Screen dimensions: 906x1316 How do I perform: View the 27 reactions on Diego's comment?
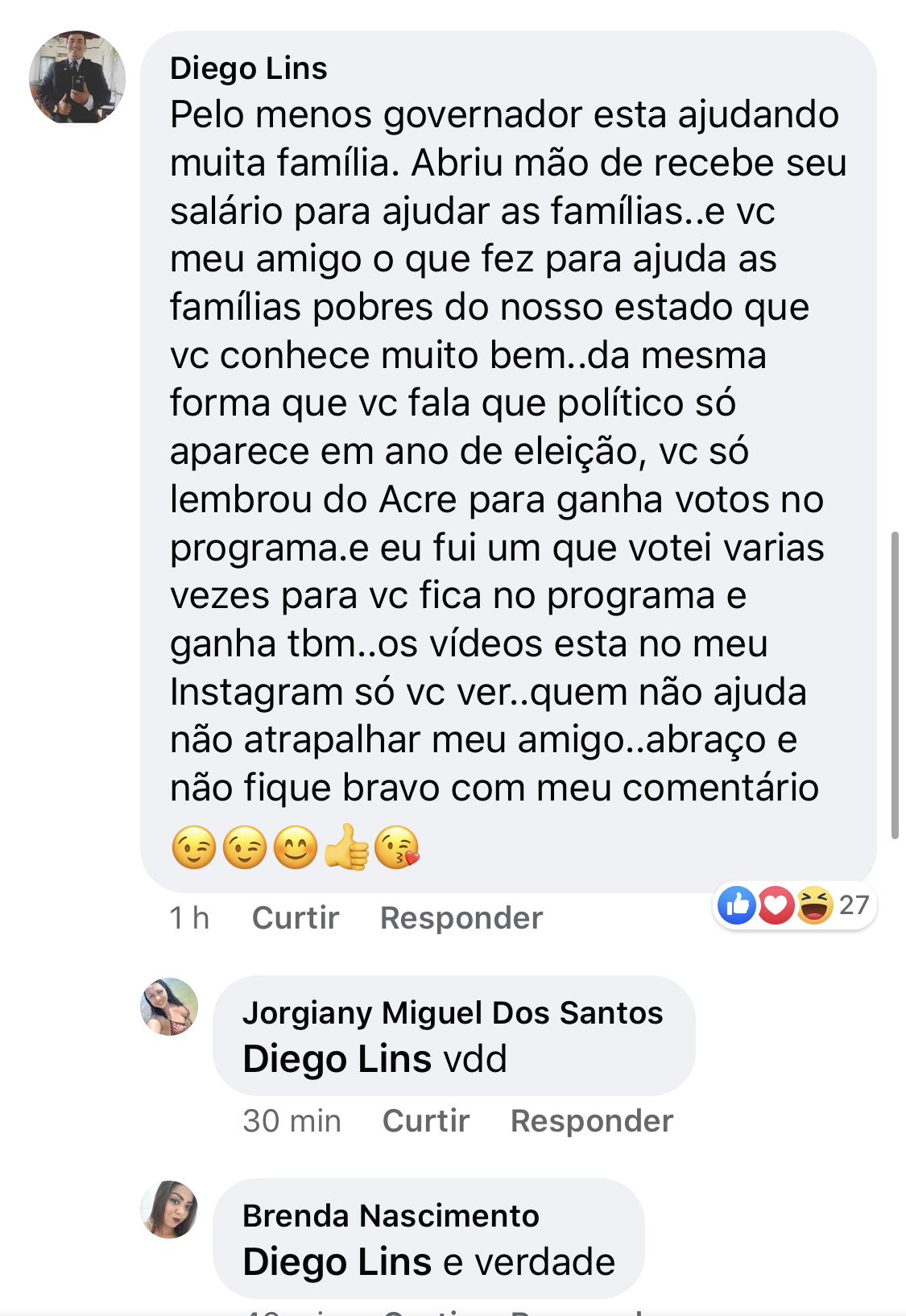tap(794, 905)
